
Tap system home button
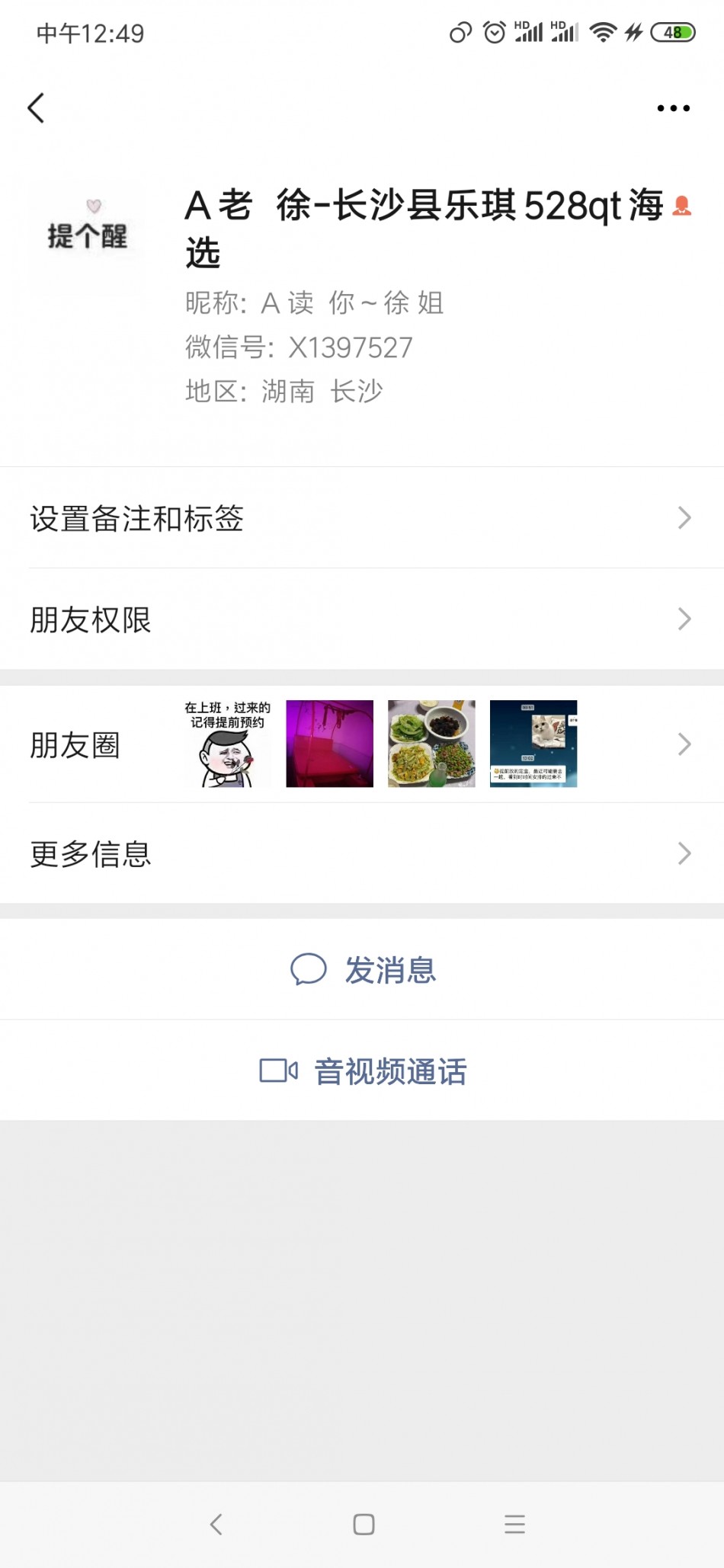[364, 1524]
